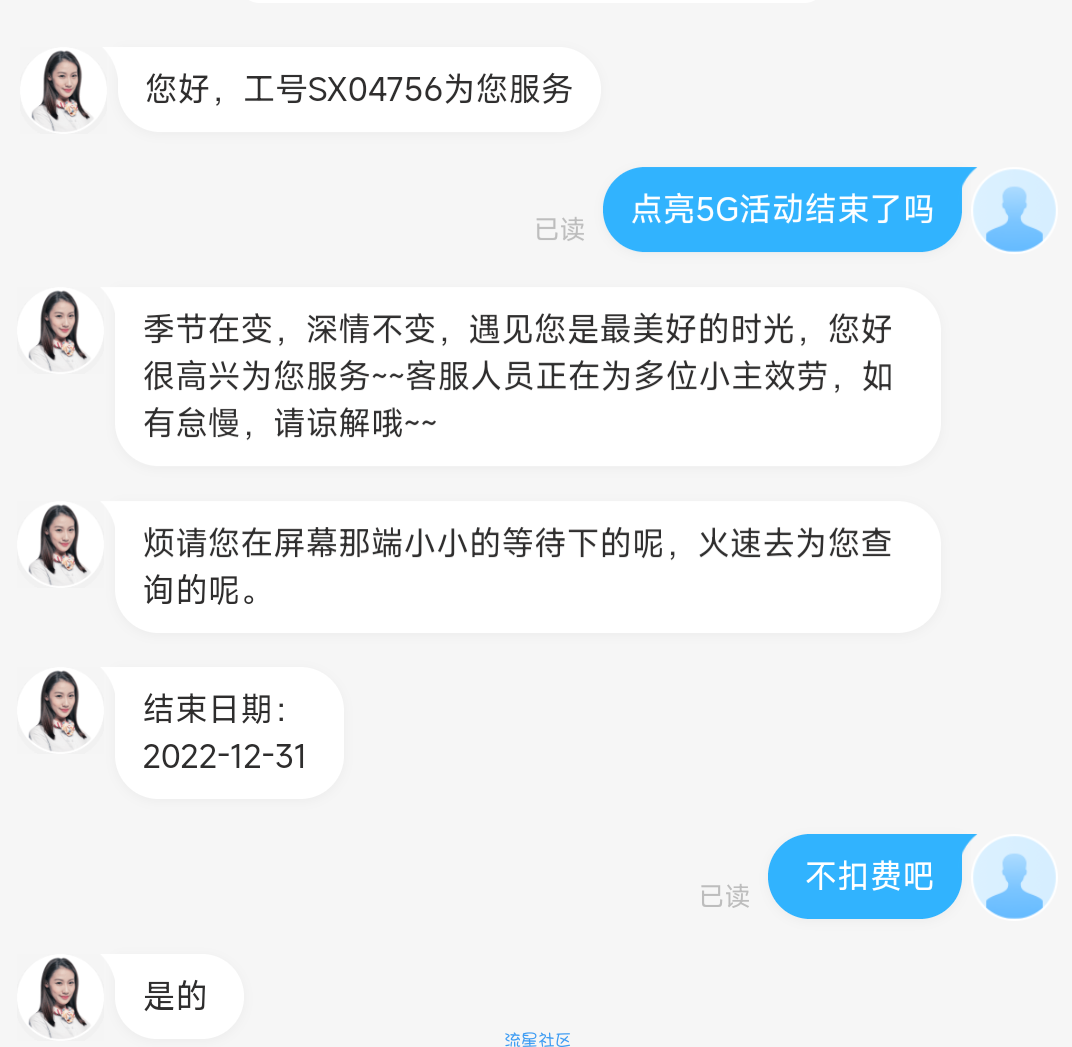Open your avatar beside 点亮5G活动结束了吗
This screenshot has height=1047, width=1072.
pos(1014,210)
